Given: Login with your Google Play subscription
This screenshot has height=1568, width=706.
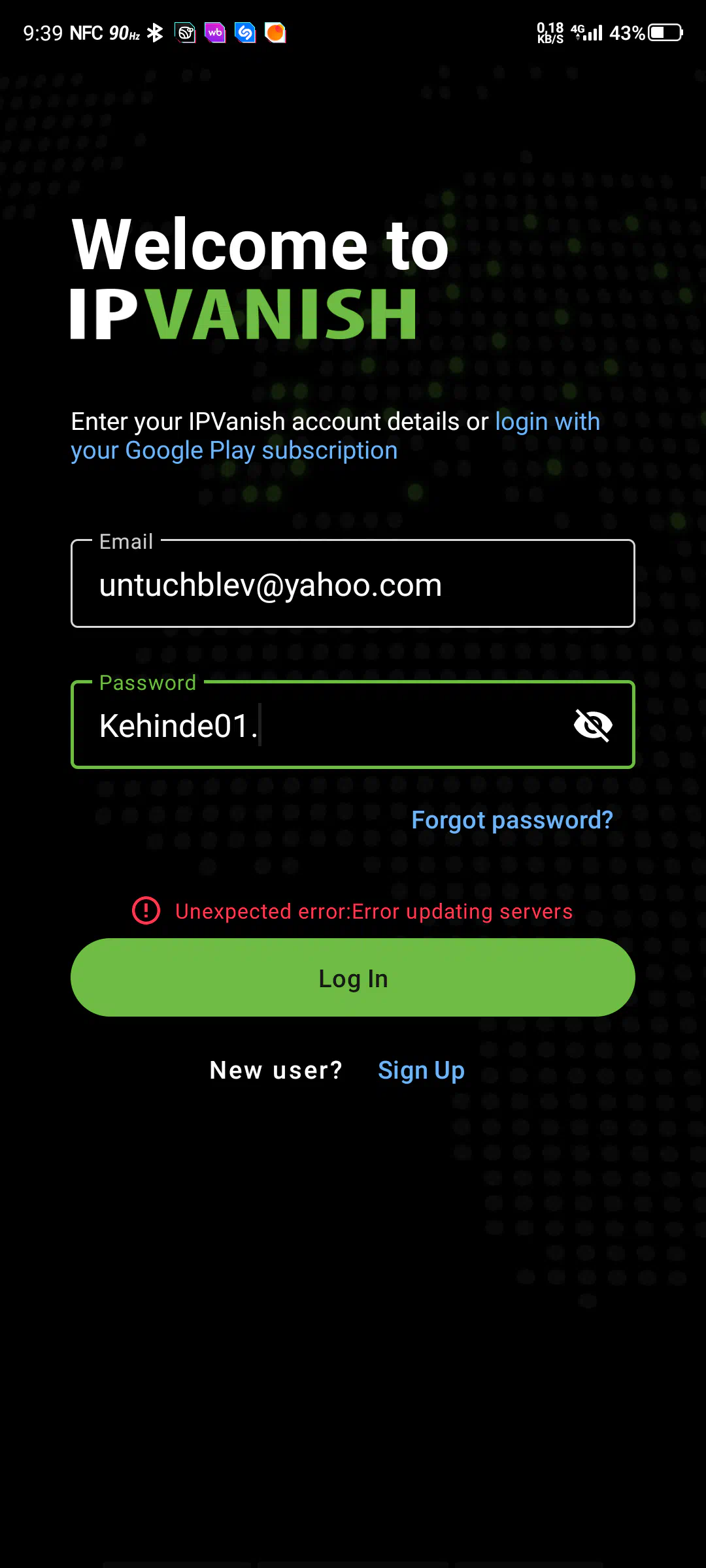Looking at the screenshot, I should (x=335, y=436).
